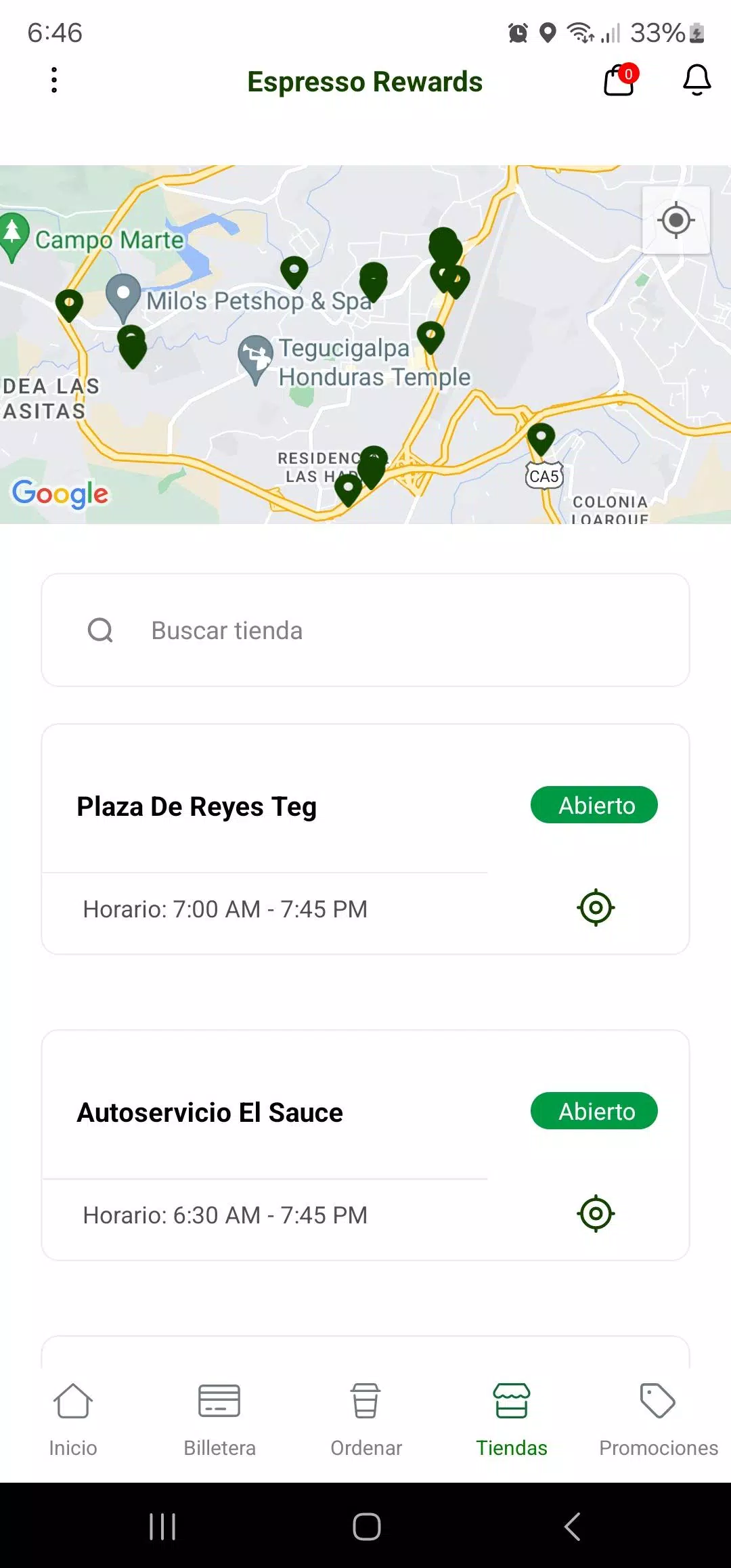This screenshot has width=731, height=1568.
Task: Open the shopping bag cart
Action: point(621,81)
